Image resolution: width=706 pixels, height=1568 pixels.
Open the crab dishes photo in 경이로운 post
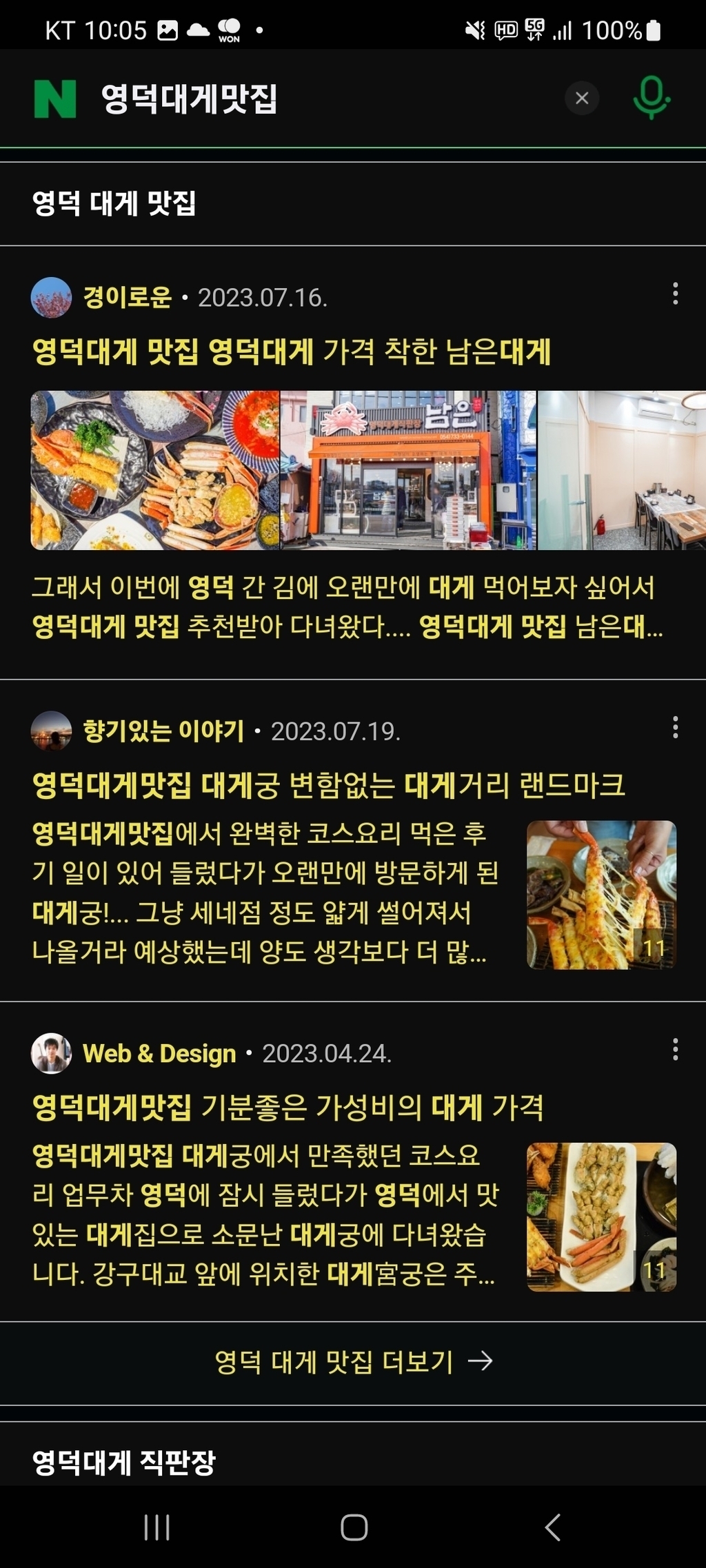click(x=155, y=470)
